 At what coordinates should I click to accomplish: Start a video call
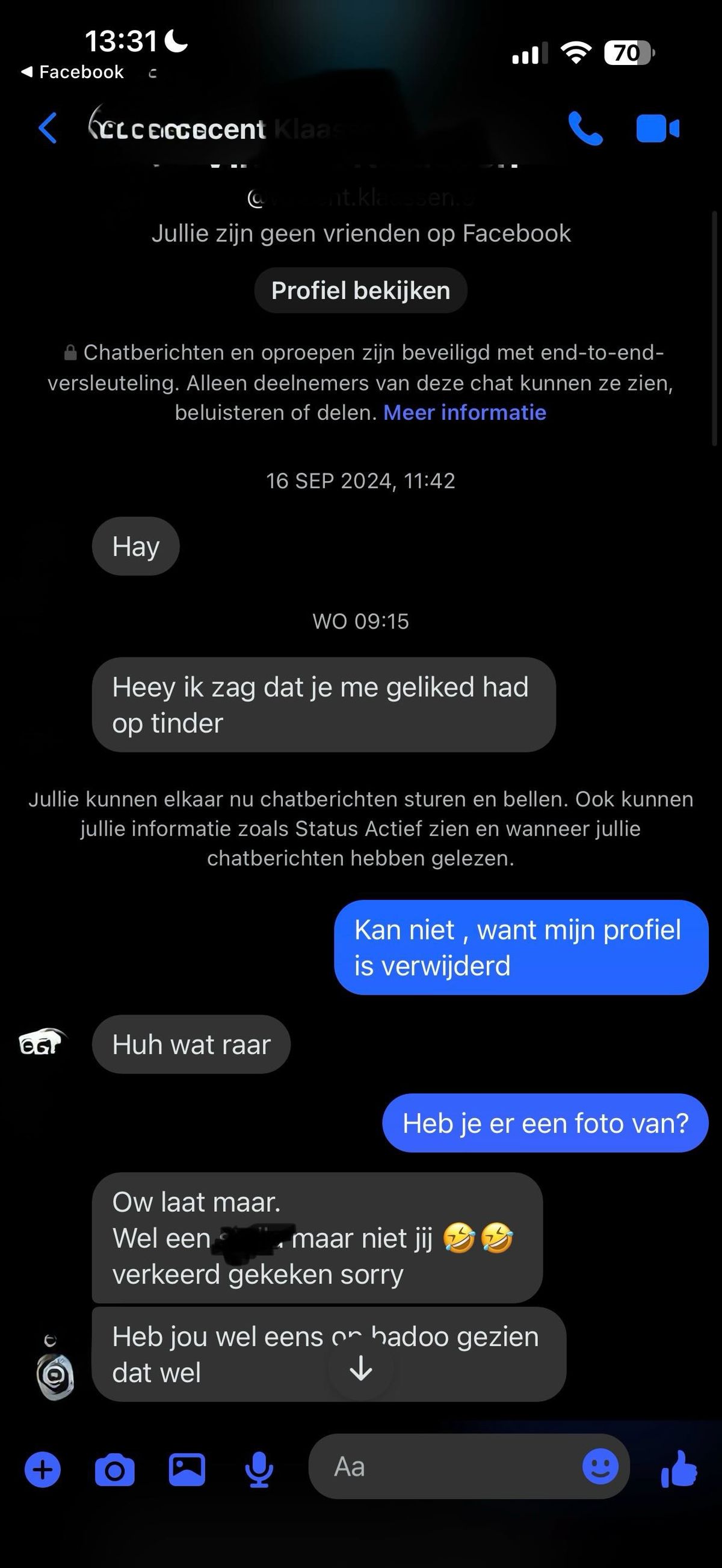[x=658, y=129]
